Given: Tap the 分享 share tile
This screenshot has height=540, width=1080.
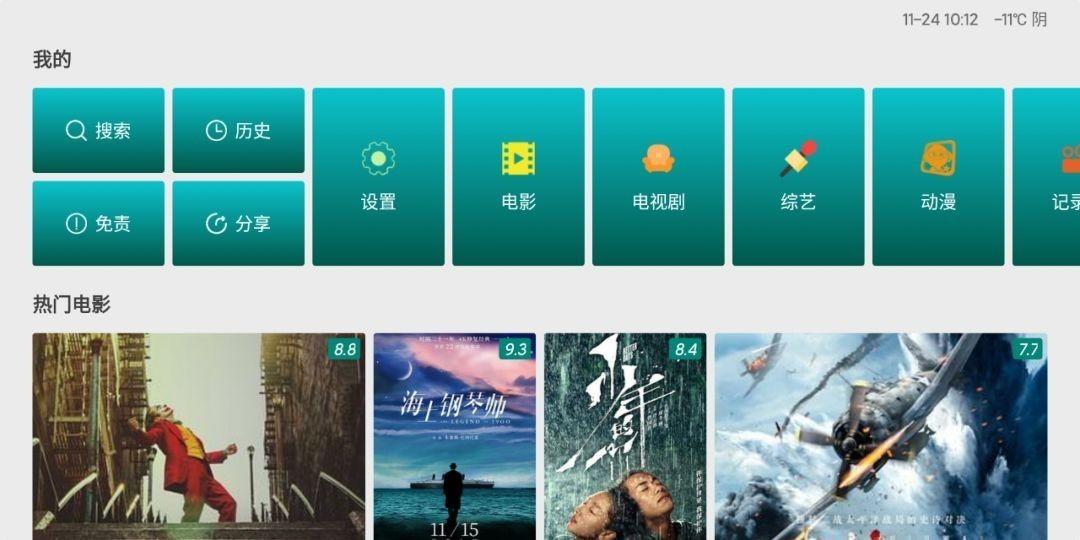Looking at the screenshot, I should pos(238,223).
